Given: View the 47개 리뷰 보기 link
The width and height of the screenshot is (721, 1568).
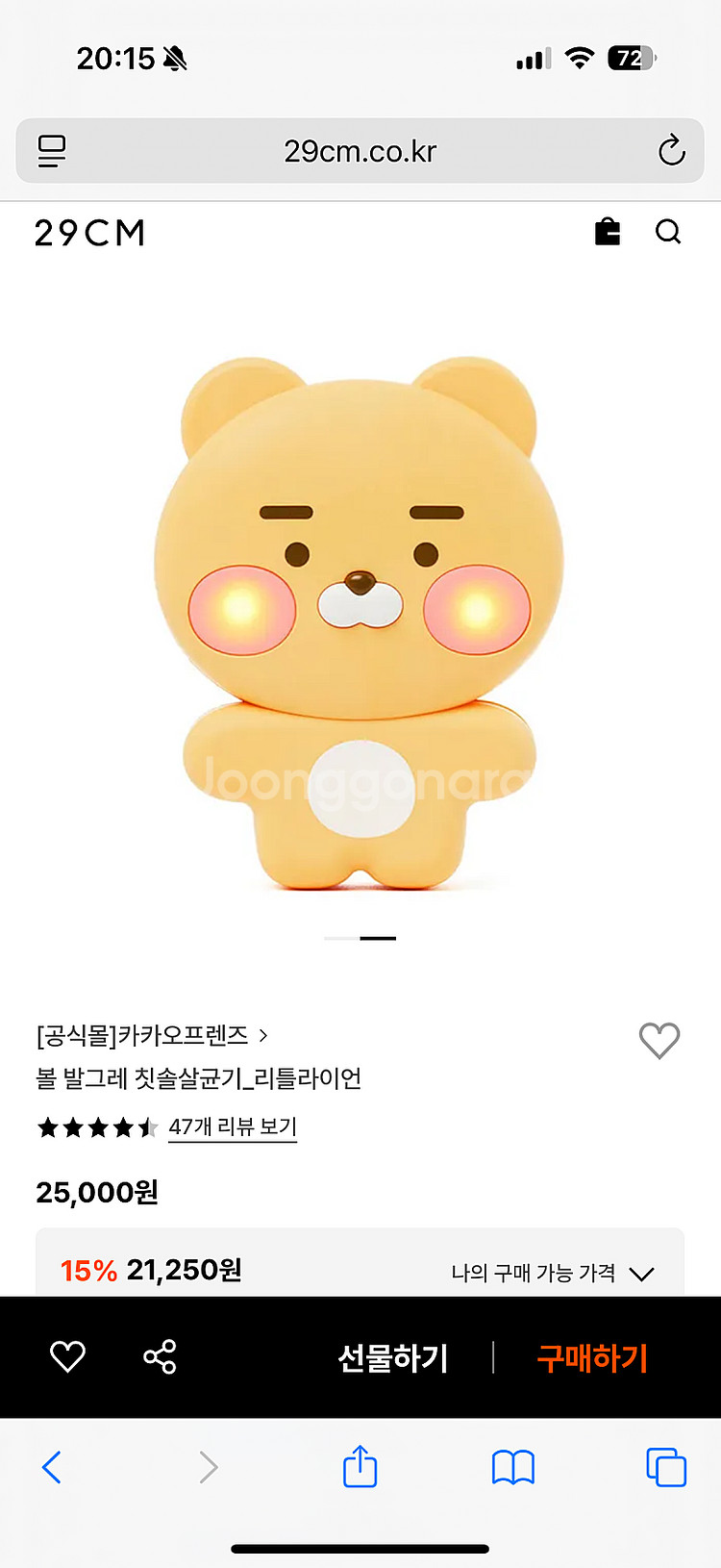Looking at the screenshot, I should 233,1126.
